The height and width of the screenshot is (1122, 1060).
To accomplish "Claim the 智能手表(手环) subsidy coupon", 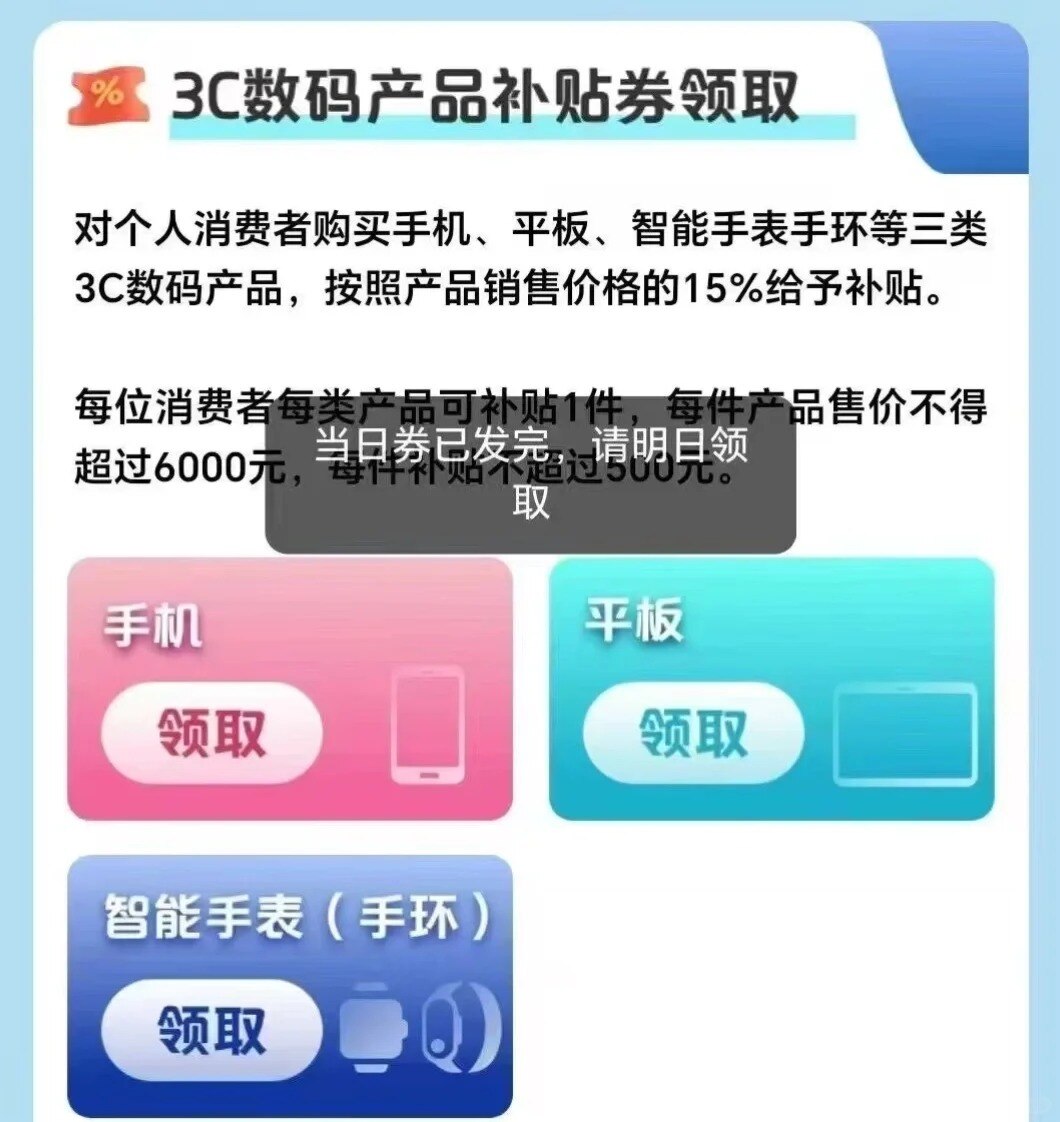I will [x=211, y=1030].
